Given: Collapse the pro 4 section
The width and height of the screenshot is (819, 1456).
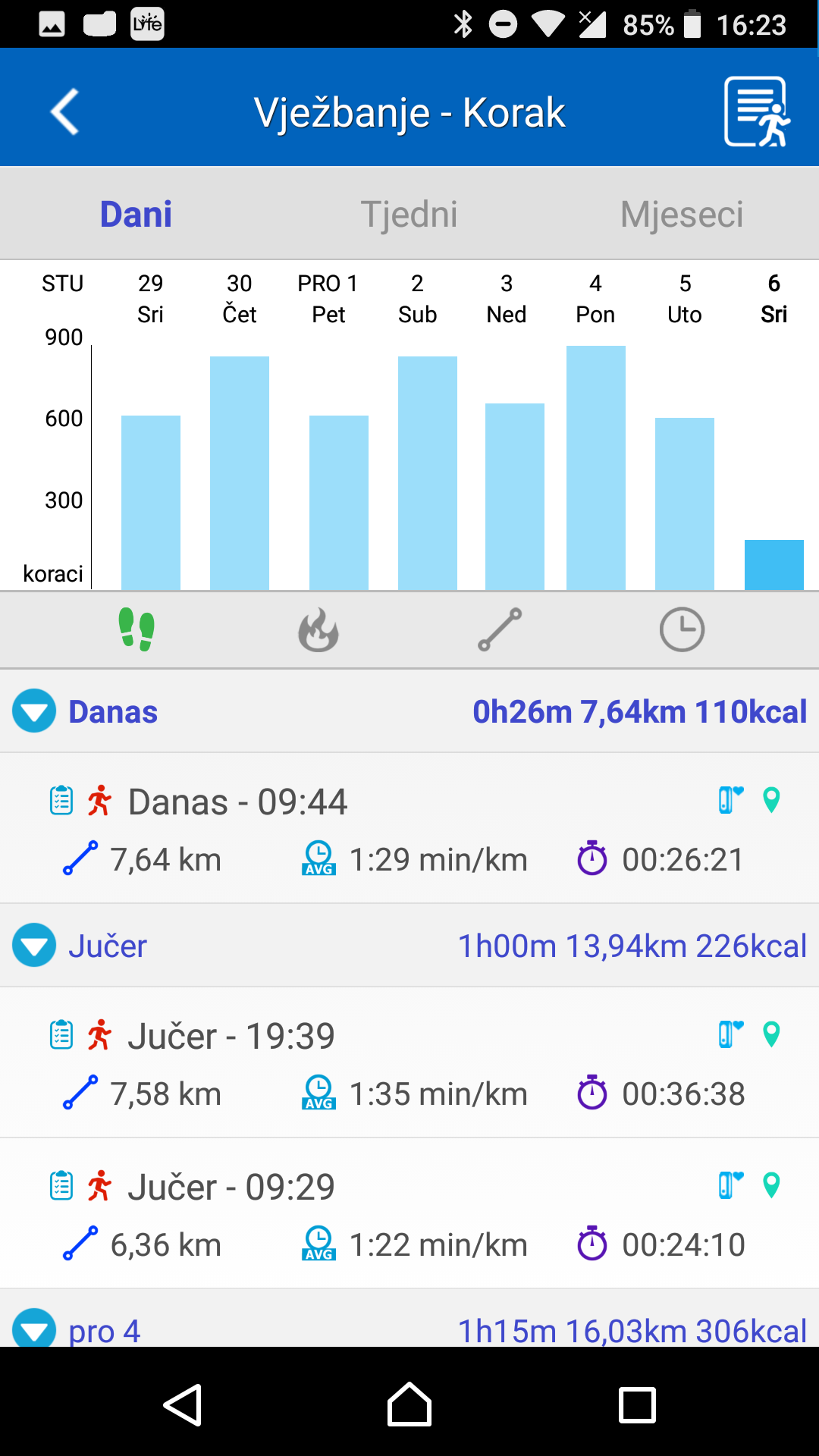Looking at the screenshot, I should 34,1329.
